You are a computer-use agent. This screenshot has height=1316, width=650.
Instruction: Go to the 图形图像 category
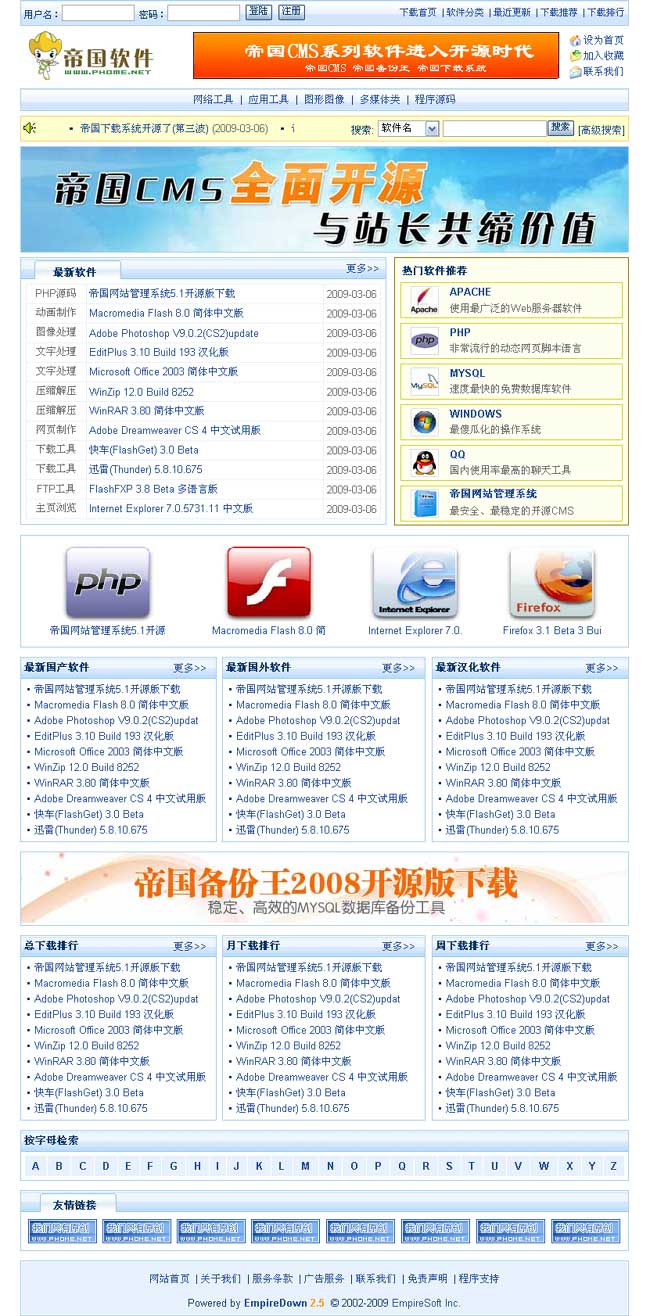(324, 99)
